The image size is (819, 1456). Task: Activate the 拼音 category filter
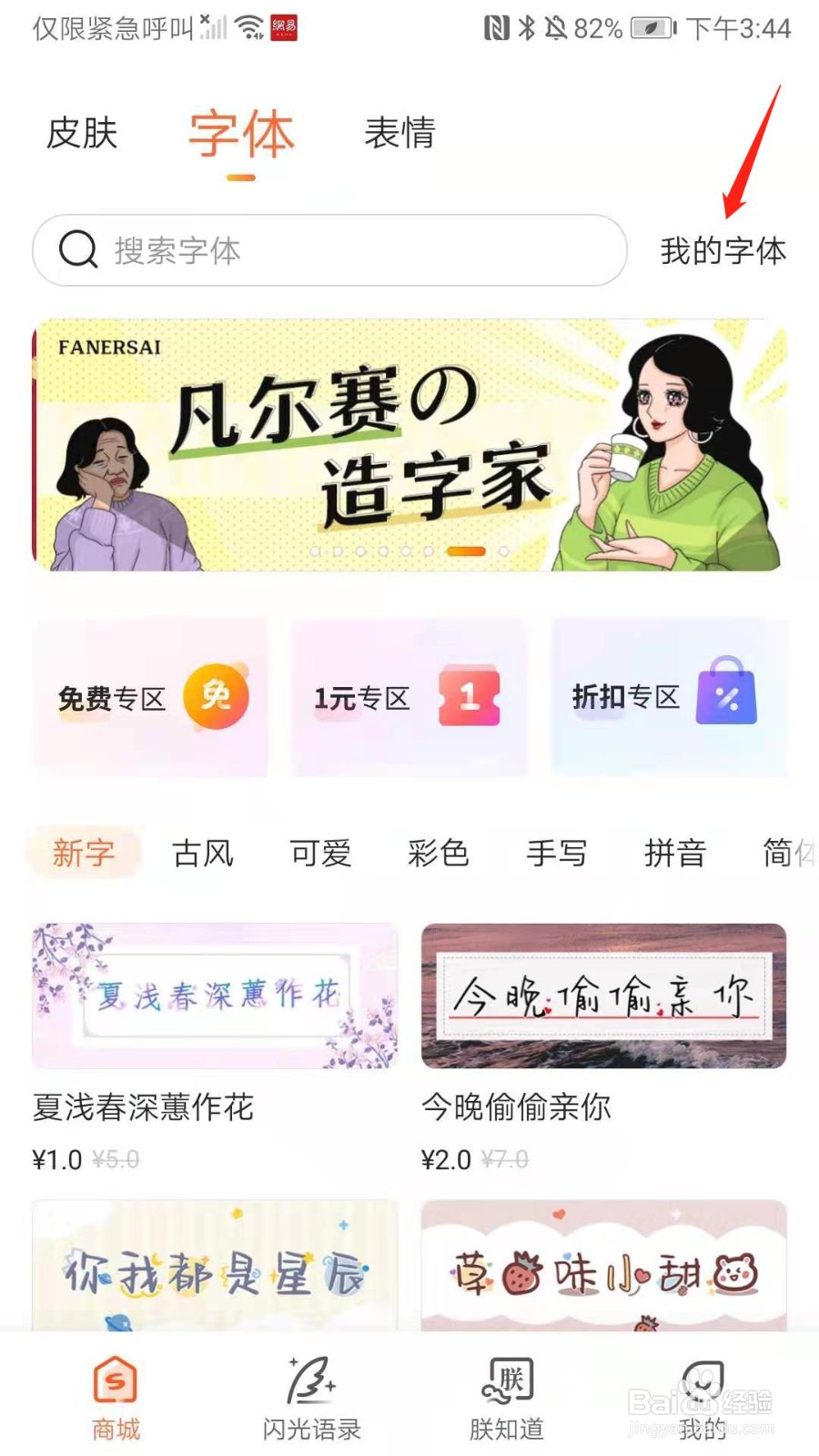click(x=673, y=854)
